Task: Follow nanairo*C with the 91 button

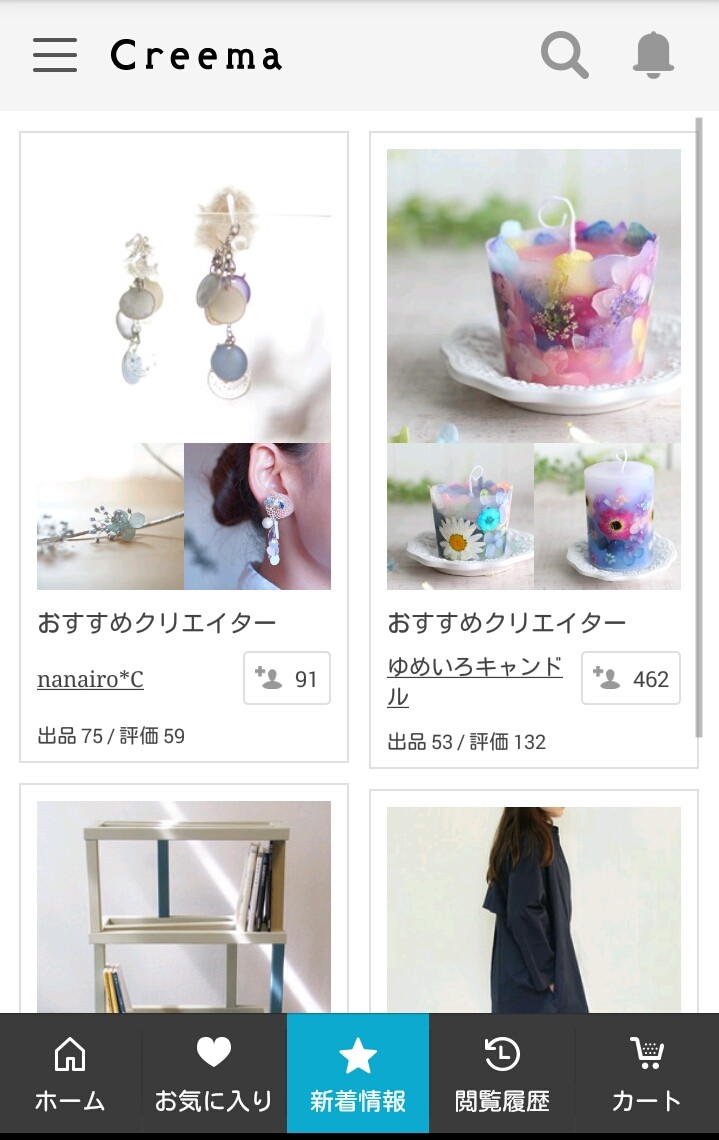Action: click(287, 679)
